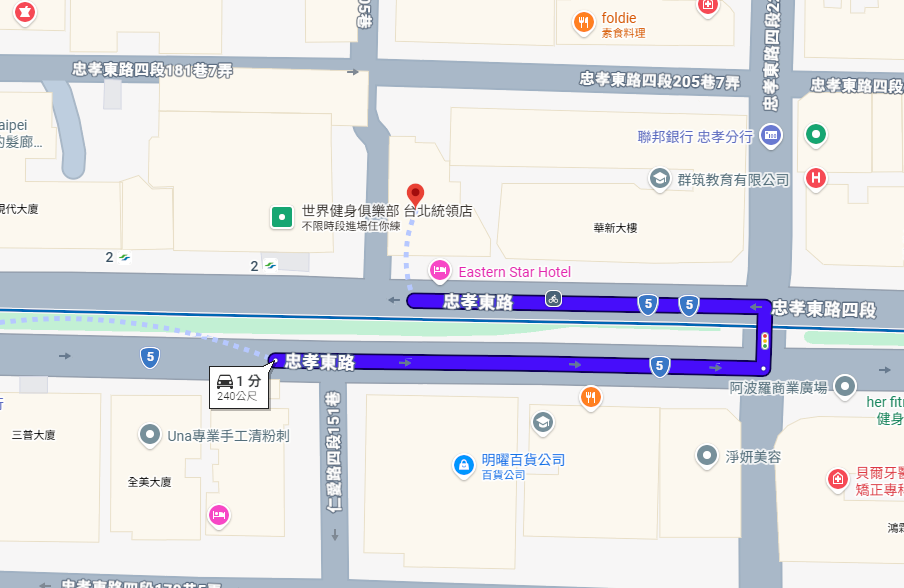The width and height of the screenshot is (904, 588).
Task: Tap the red H hospital marker
Action: (816, 179)
